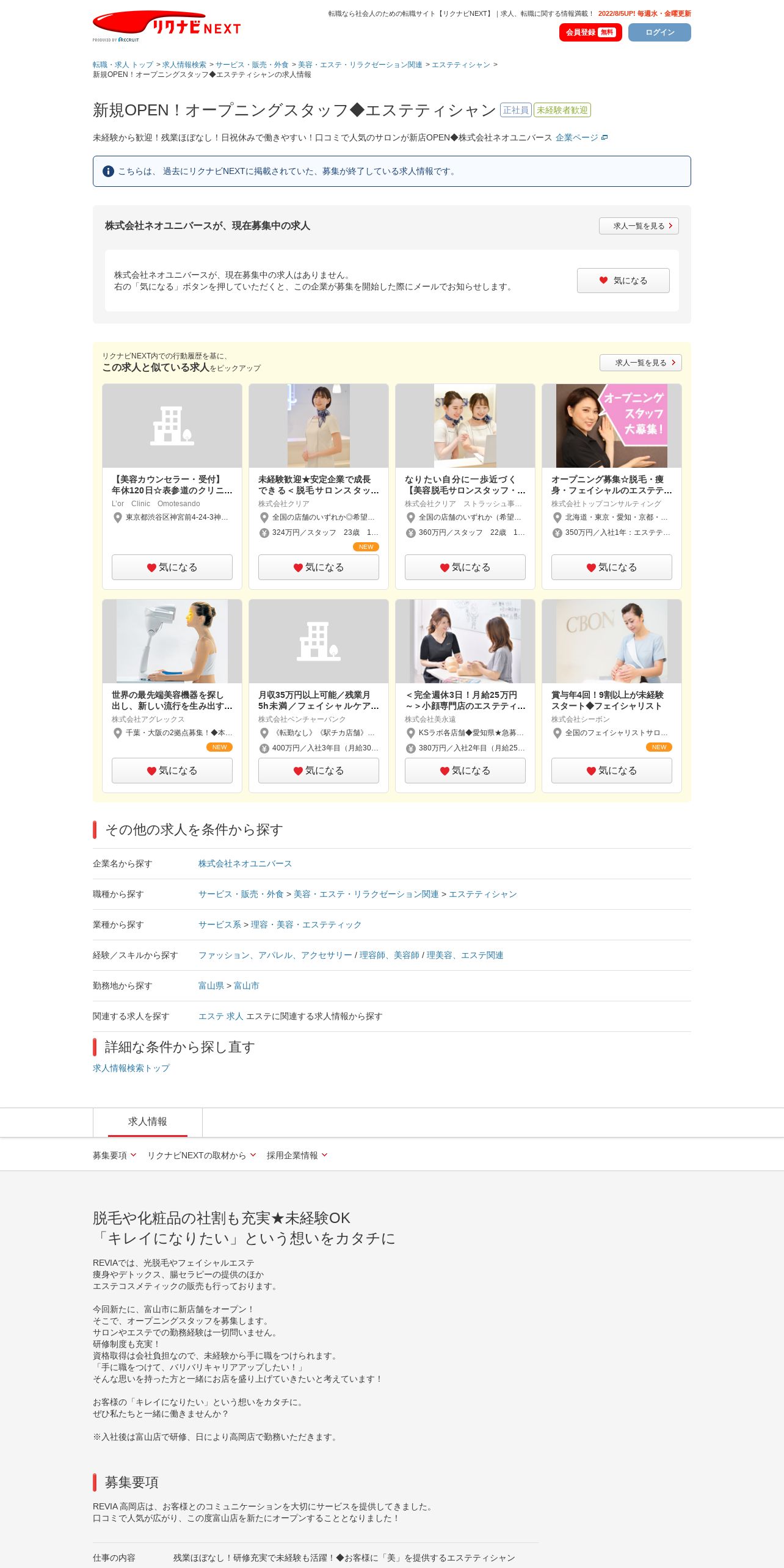Open the 企業ページ link
This screenshot has width=784, height=1568.
[x=581, y=137]
